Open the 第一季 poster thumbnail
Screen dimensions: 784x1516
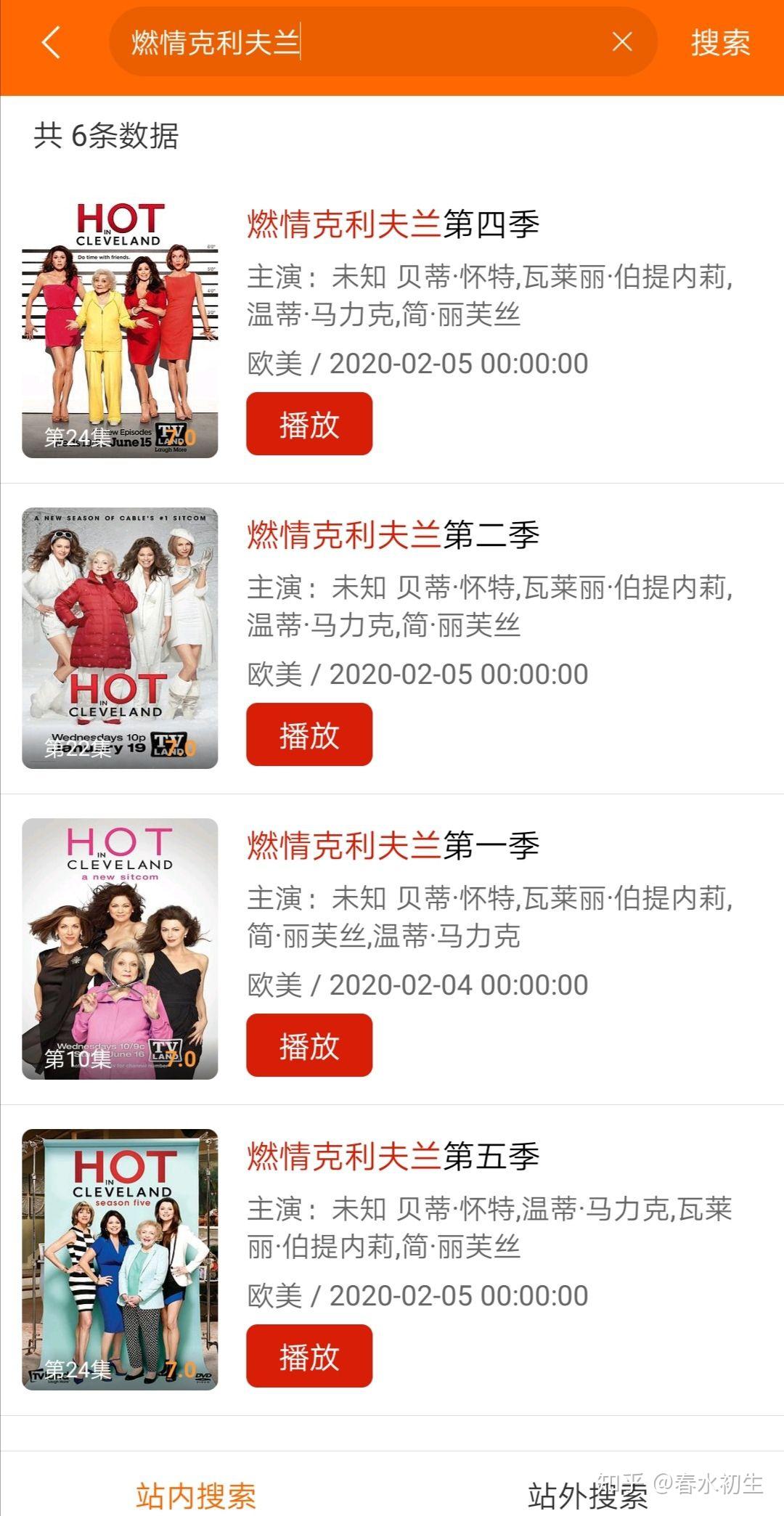click(x=120, y=949)
